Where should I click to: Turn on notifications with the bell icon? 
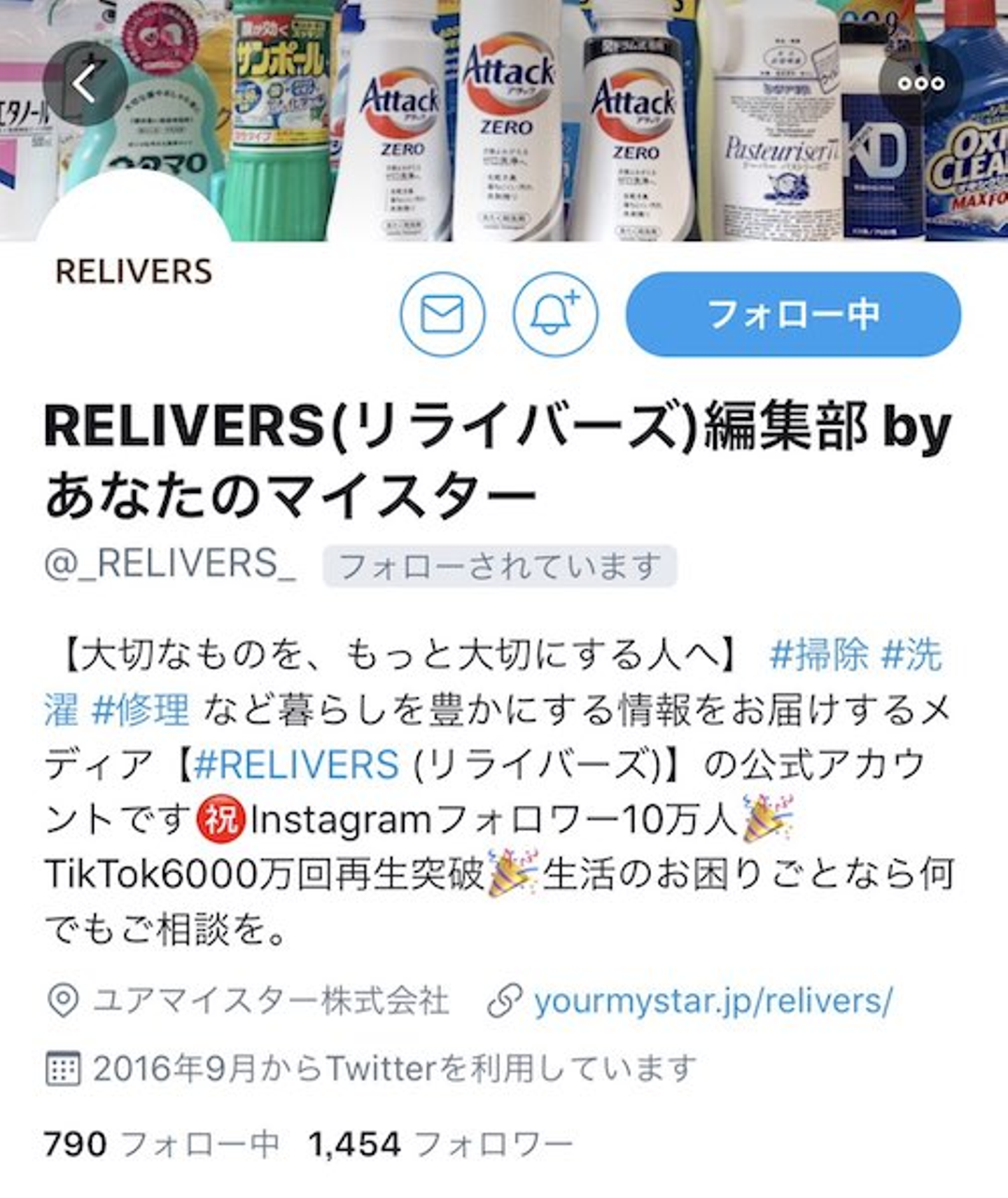click(555, 314)
